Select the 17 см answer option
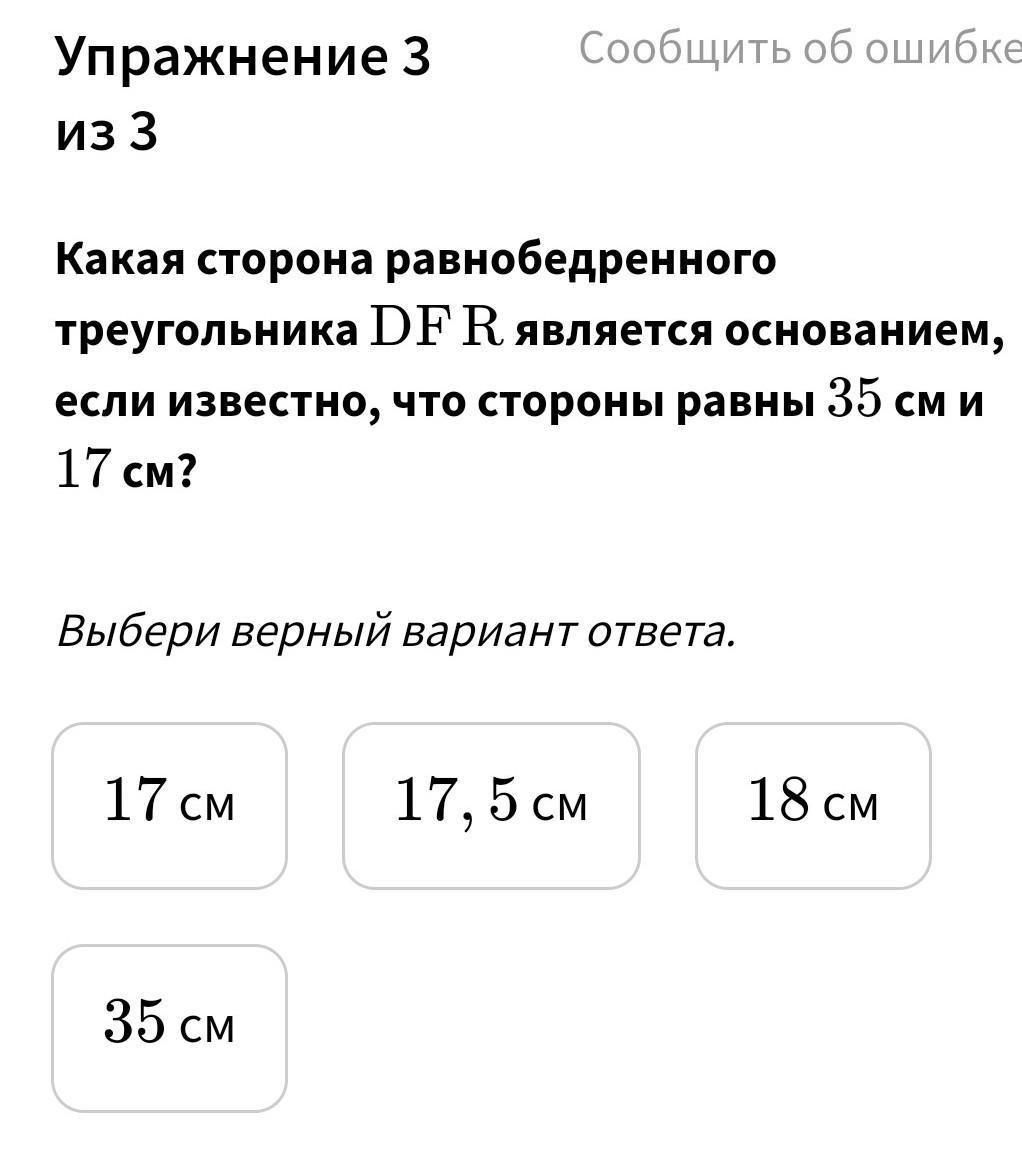 (169, 805)
